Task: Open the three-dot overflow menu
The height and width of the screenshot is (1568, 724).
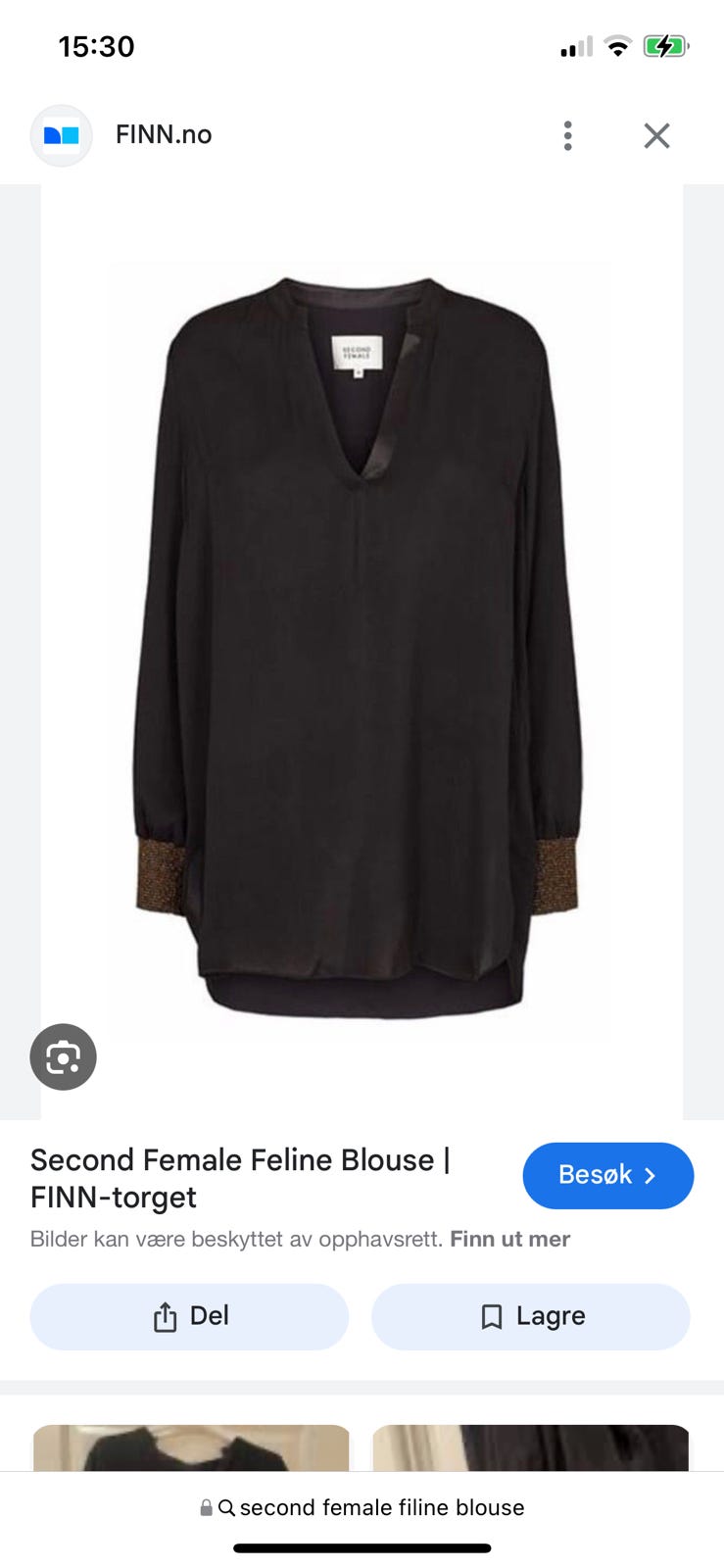Action: click(567, 135)
